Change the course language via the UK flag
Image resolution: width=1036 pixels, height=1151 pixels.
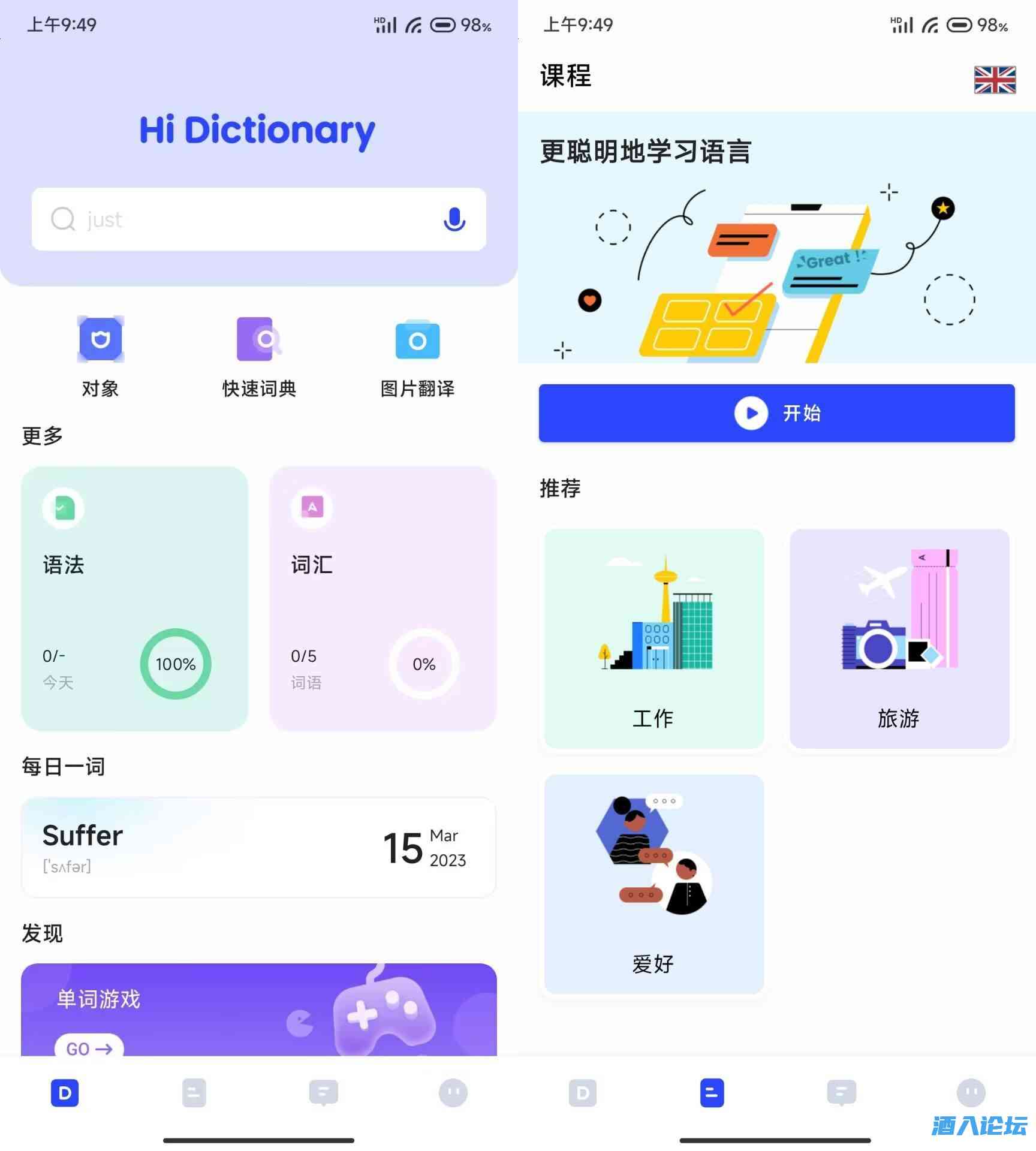coord(994,80)
